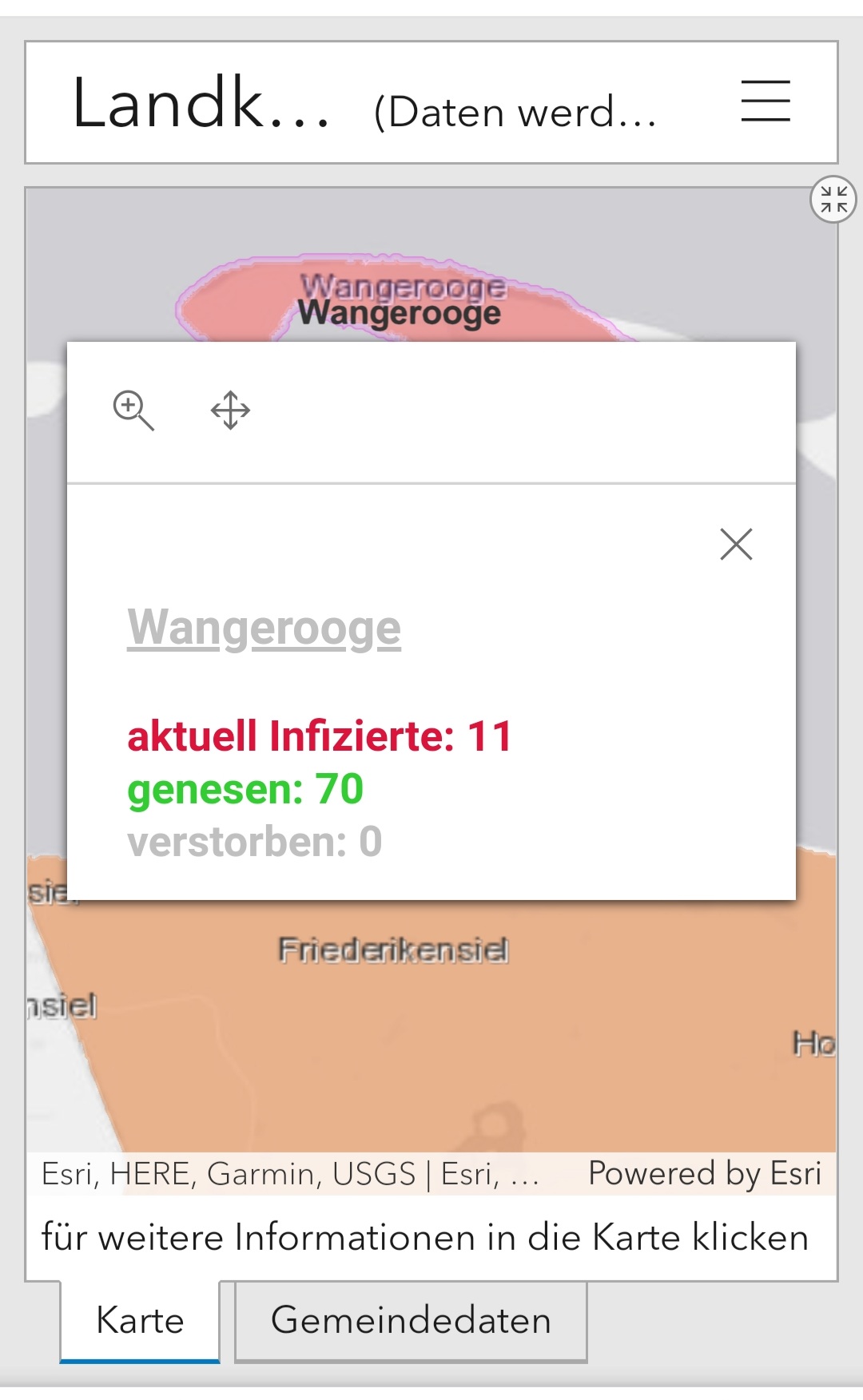Select the Karte tab
Viewport: 863px width, 1400px height.
tap(140, 1321)
